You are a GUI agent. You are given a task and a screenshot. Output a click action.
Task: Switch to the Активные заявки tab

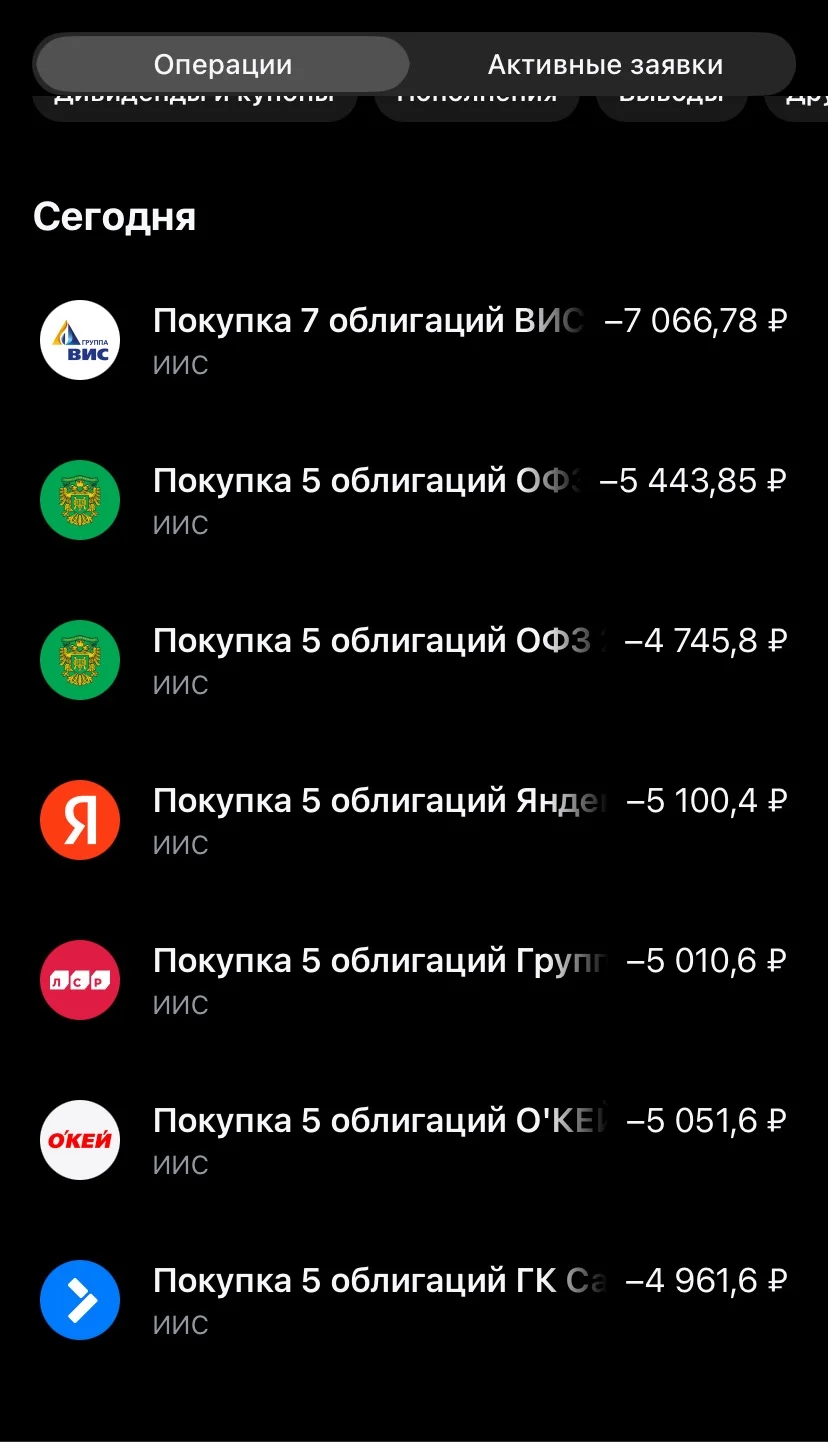click(605, 65)
